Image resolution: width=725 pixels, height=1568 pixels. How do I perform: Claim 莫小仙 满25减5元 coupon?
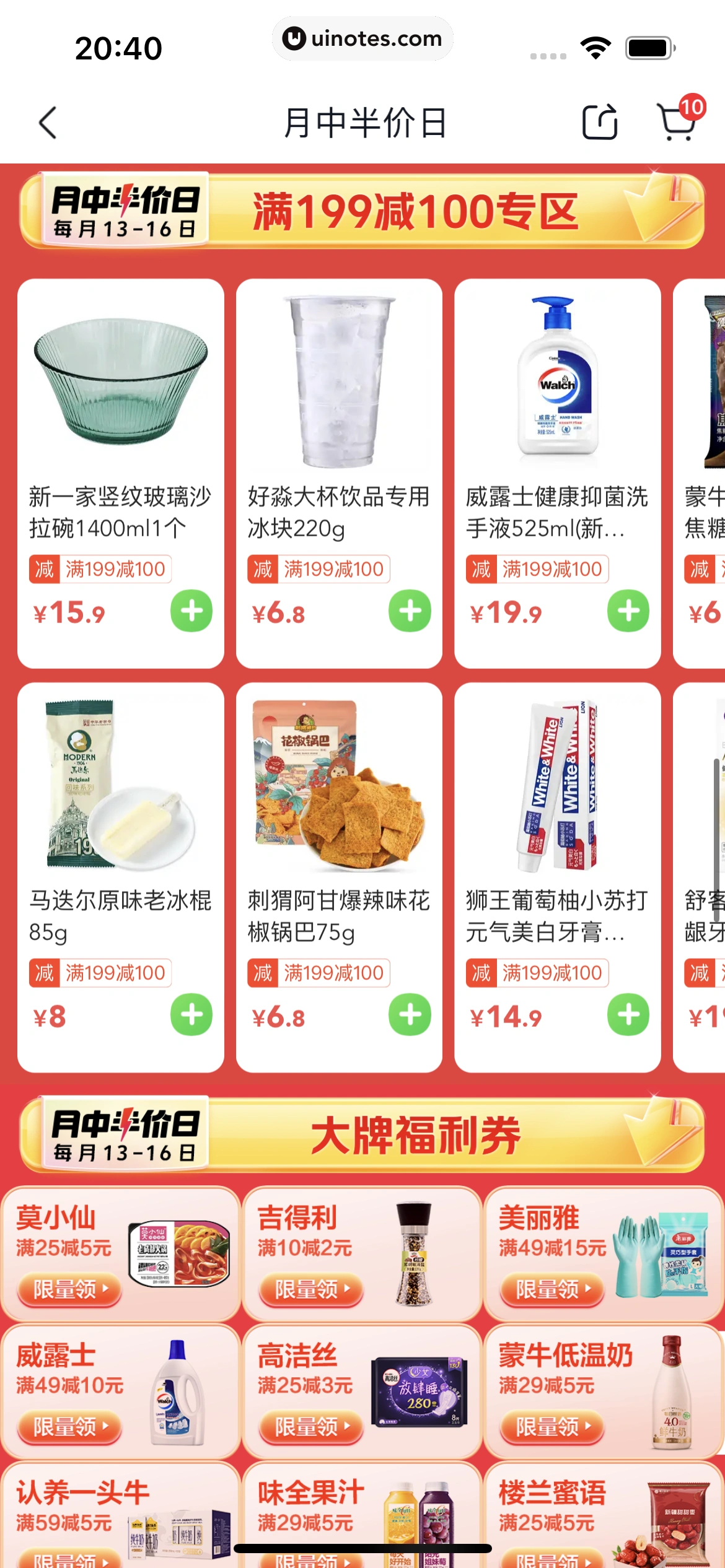[68, 1289]
